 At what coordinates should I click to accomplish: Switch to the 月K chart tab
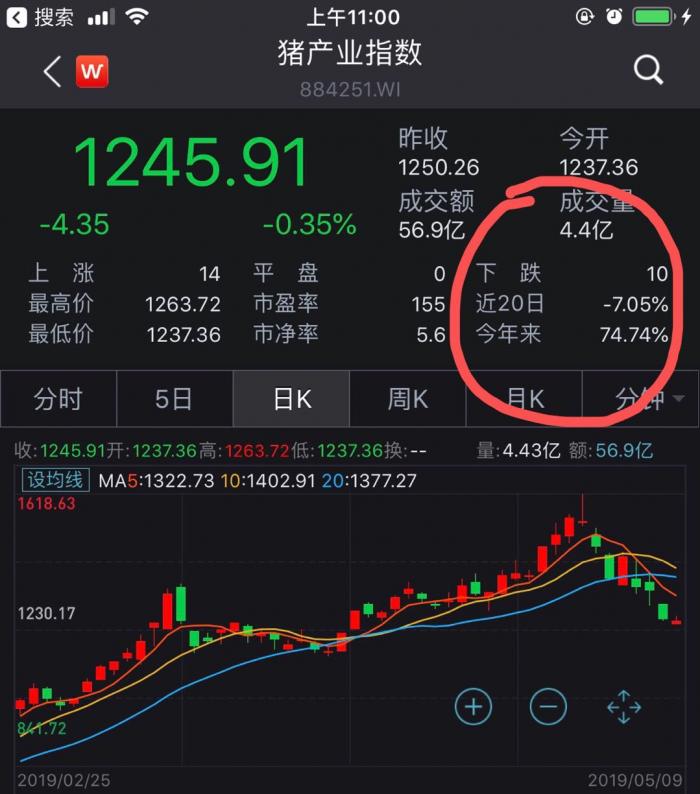524,399
